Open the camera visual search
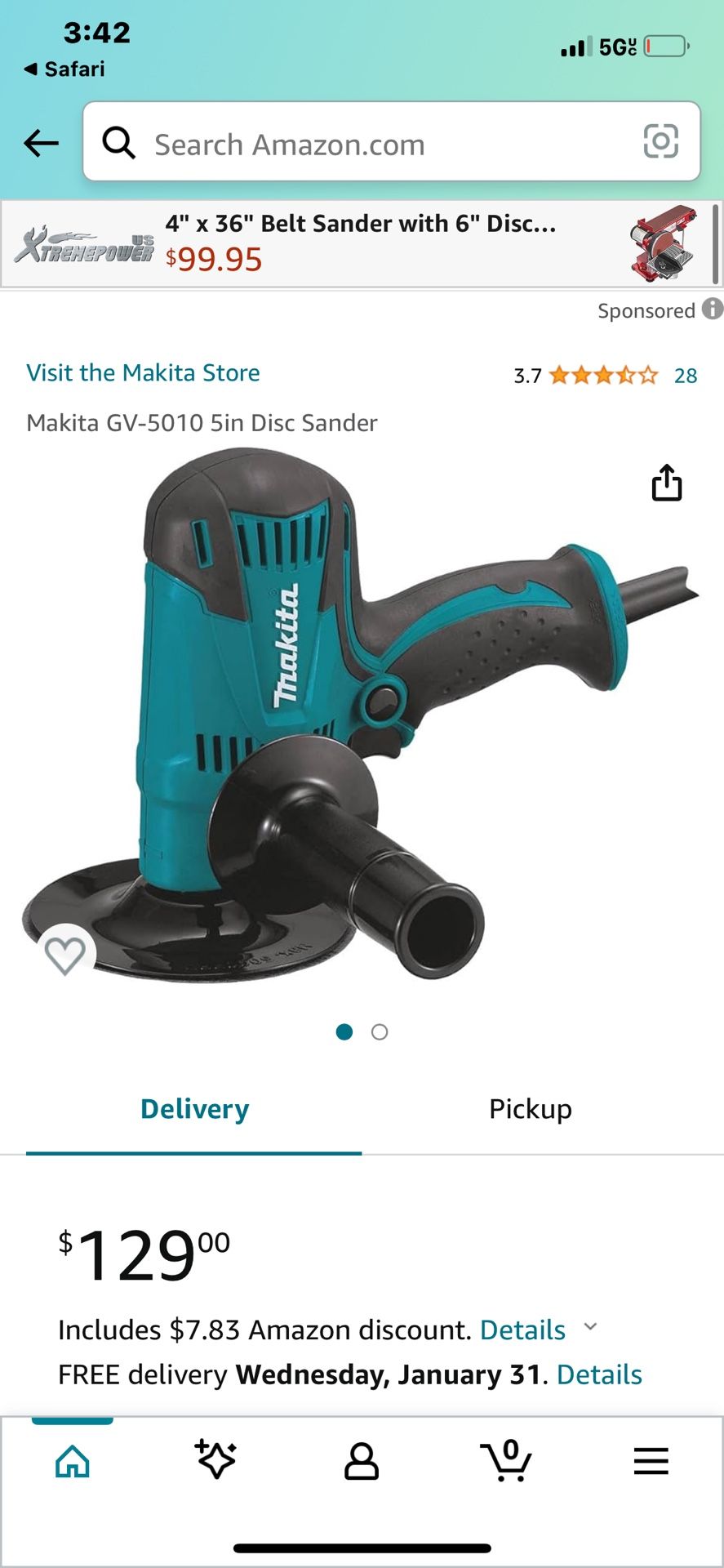724x1568 pixels. click(660, 144)
